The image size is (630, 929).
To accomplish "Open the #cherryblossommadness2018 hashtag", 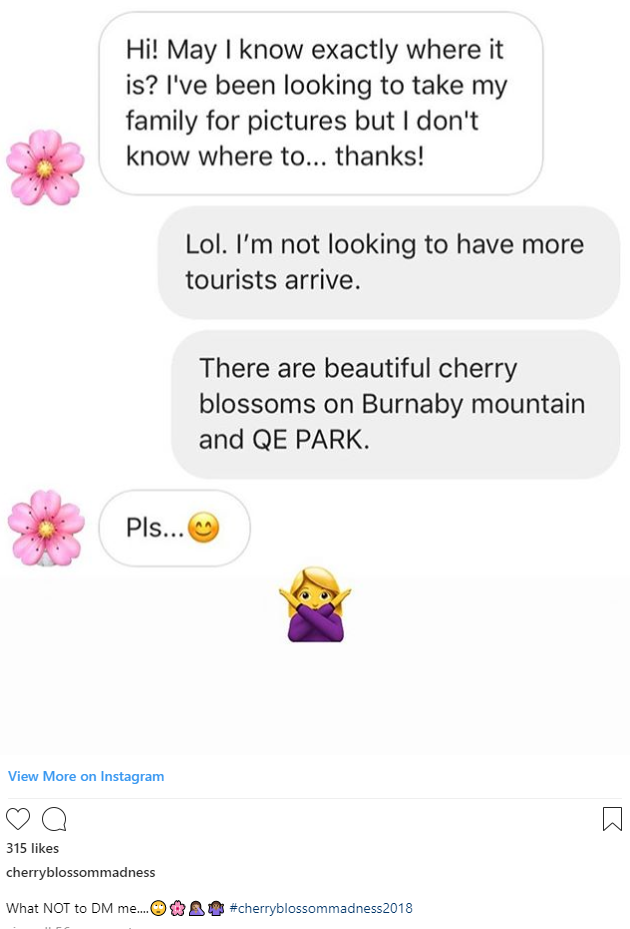I will pyautogui.click(x=321, y=908).
